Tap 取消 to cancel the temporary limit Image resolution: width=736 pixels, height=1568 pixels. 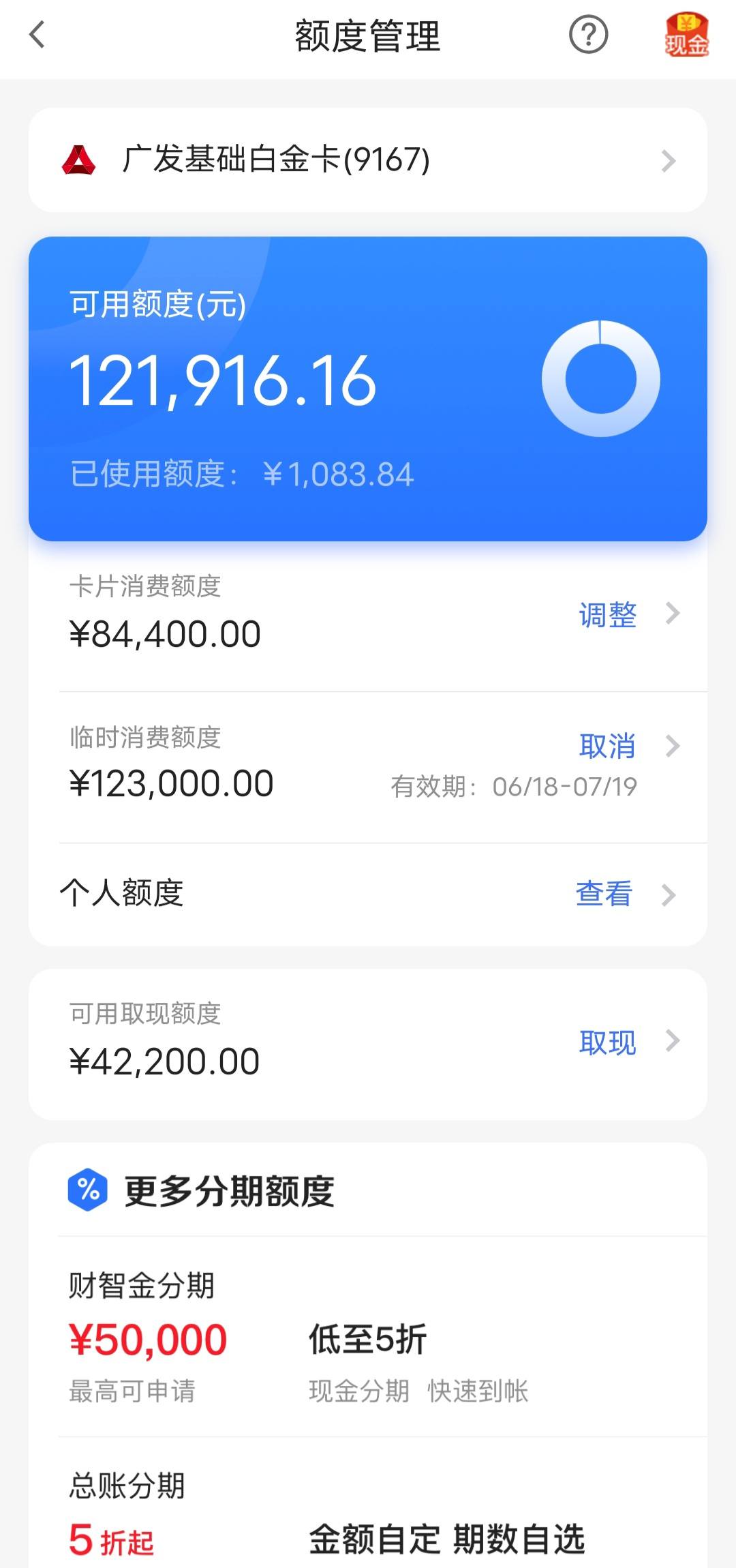click(607, 746)
